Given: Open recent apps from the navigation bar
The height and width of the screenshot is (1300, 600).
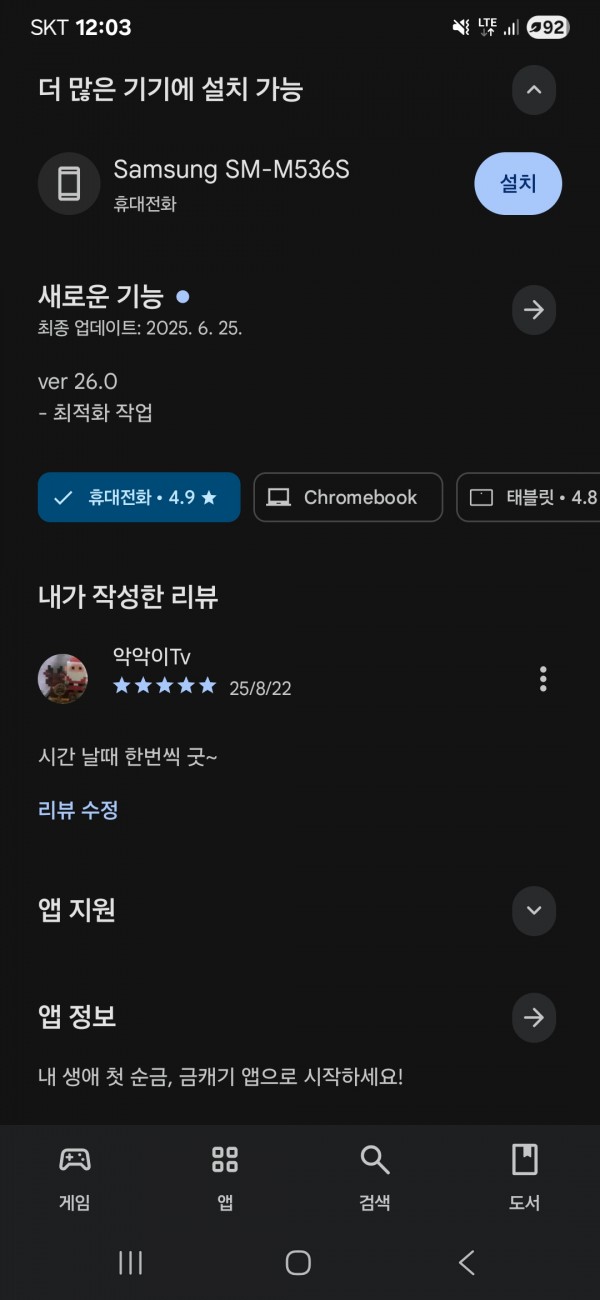Looking at the screenshot, I should coord(131,1263).
